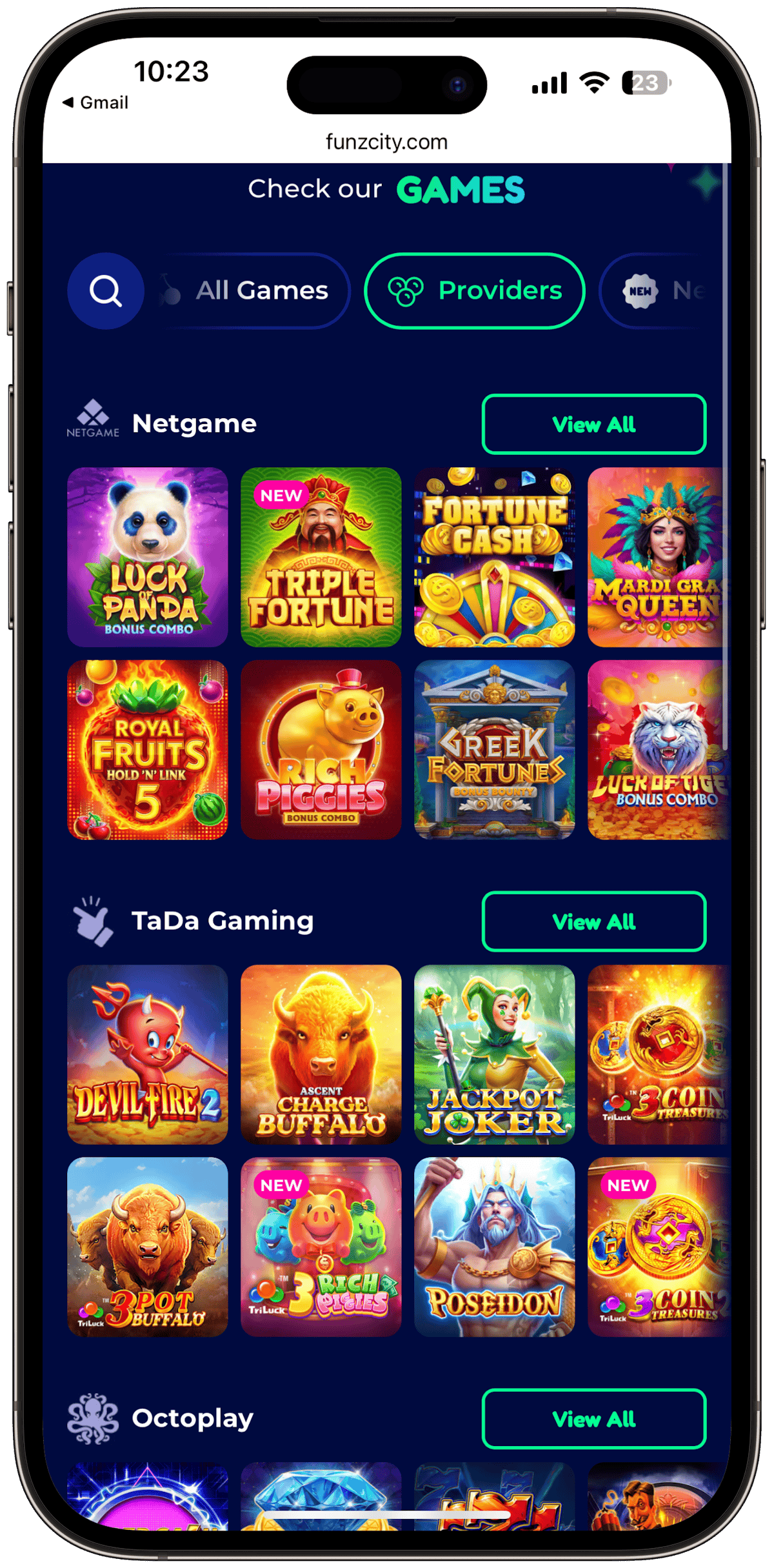Open Fortune Cash game tile
Image resolution: width=774 pixels, height=1568 pixels.
click(x=494, y=557)
